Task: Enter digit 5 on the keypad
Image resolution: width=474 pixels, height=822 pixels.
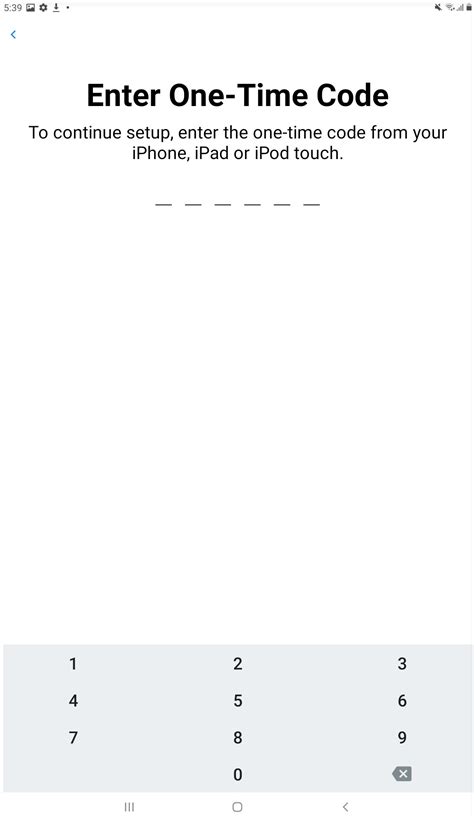Action: (x=238, y=700)
